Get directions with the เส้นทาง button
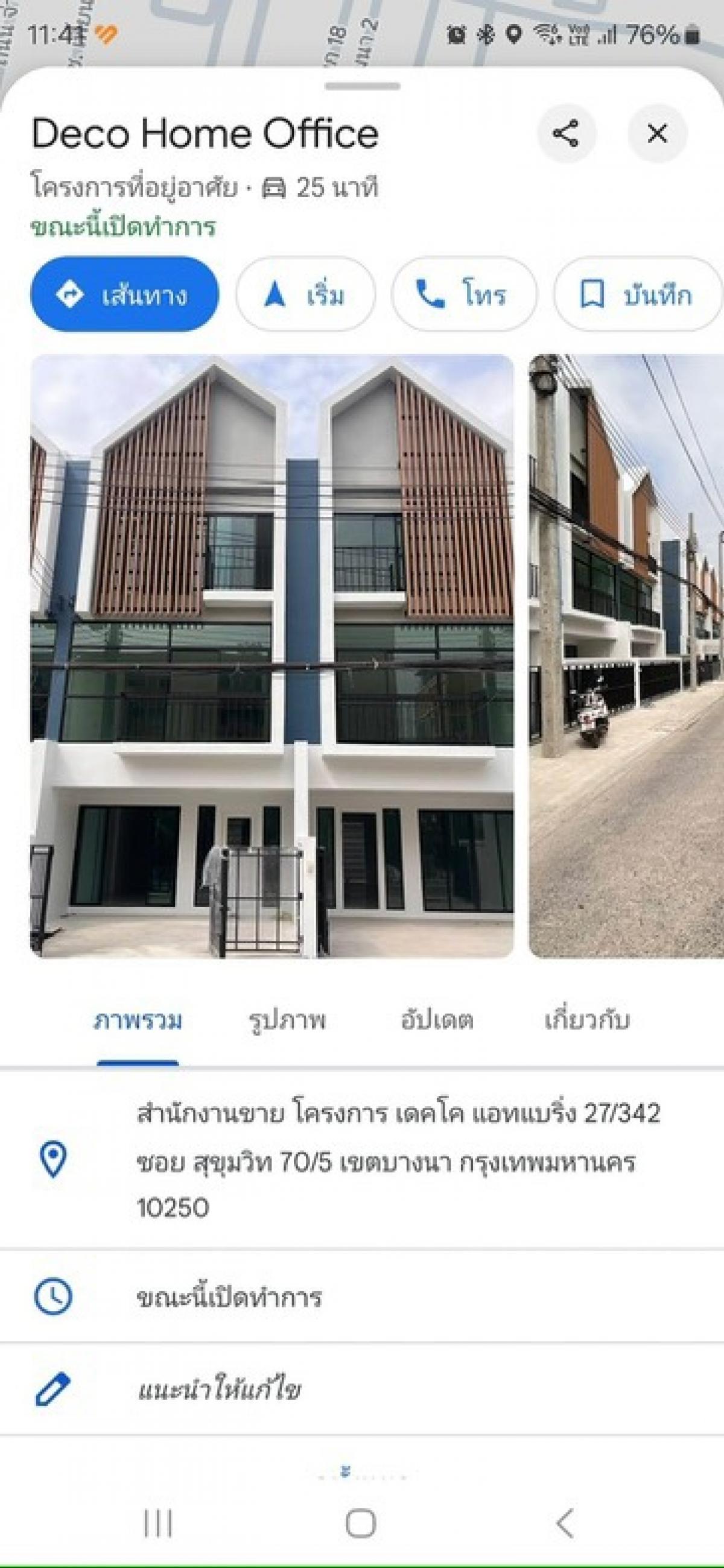 coord(124,295)
